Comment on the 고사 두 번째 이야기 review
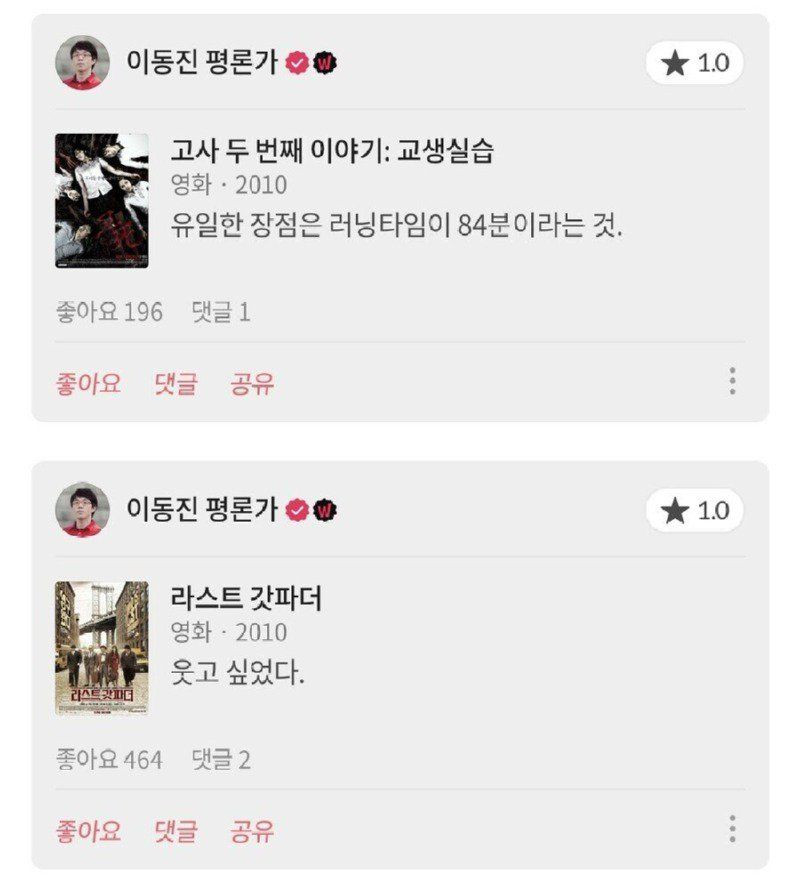This screenshot has height=879, width=800. [x=176, y=383]
